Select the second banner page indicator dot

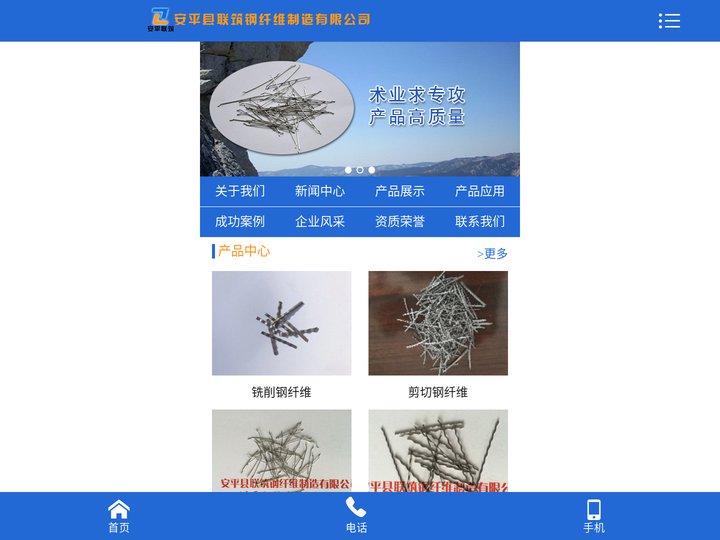[360, 170]
